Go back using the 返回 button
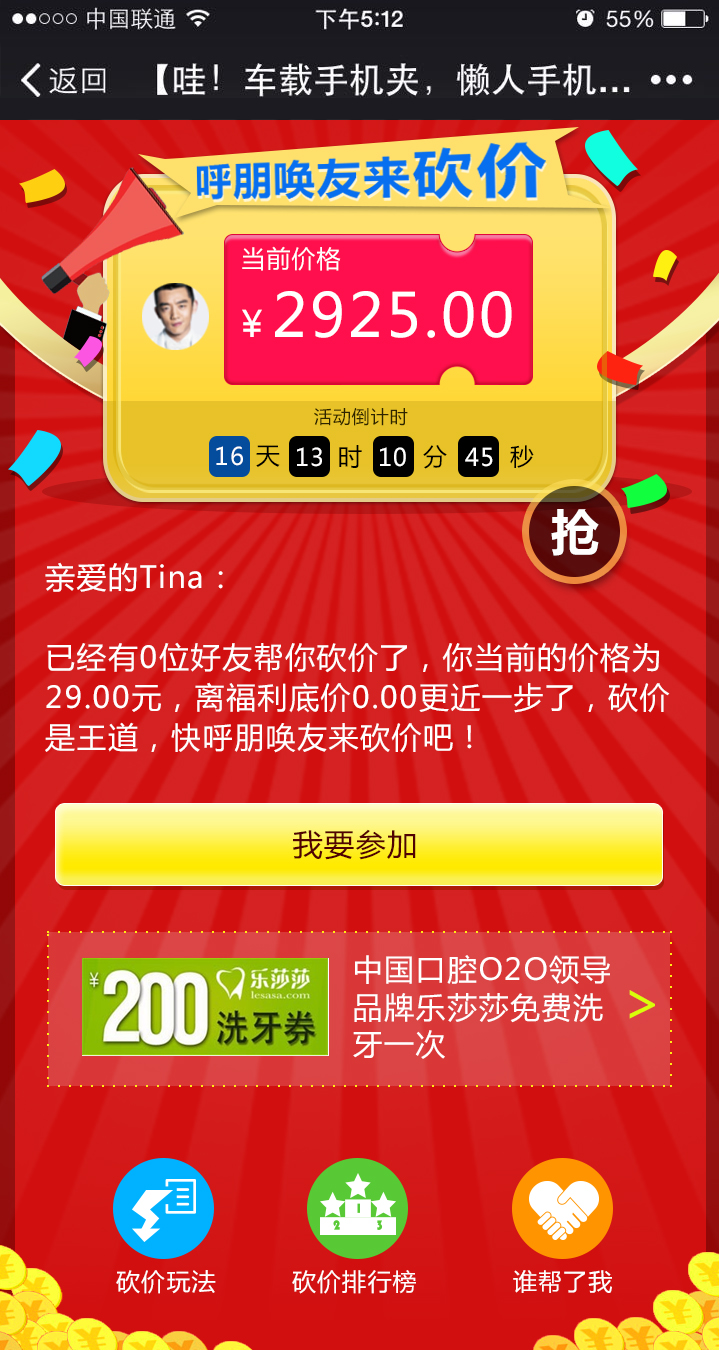This screenshot has width=719, height=1350. point(64,80)
